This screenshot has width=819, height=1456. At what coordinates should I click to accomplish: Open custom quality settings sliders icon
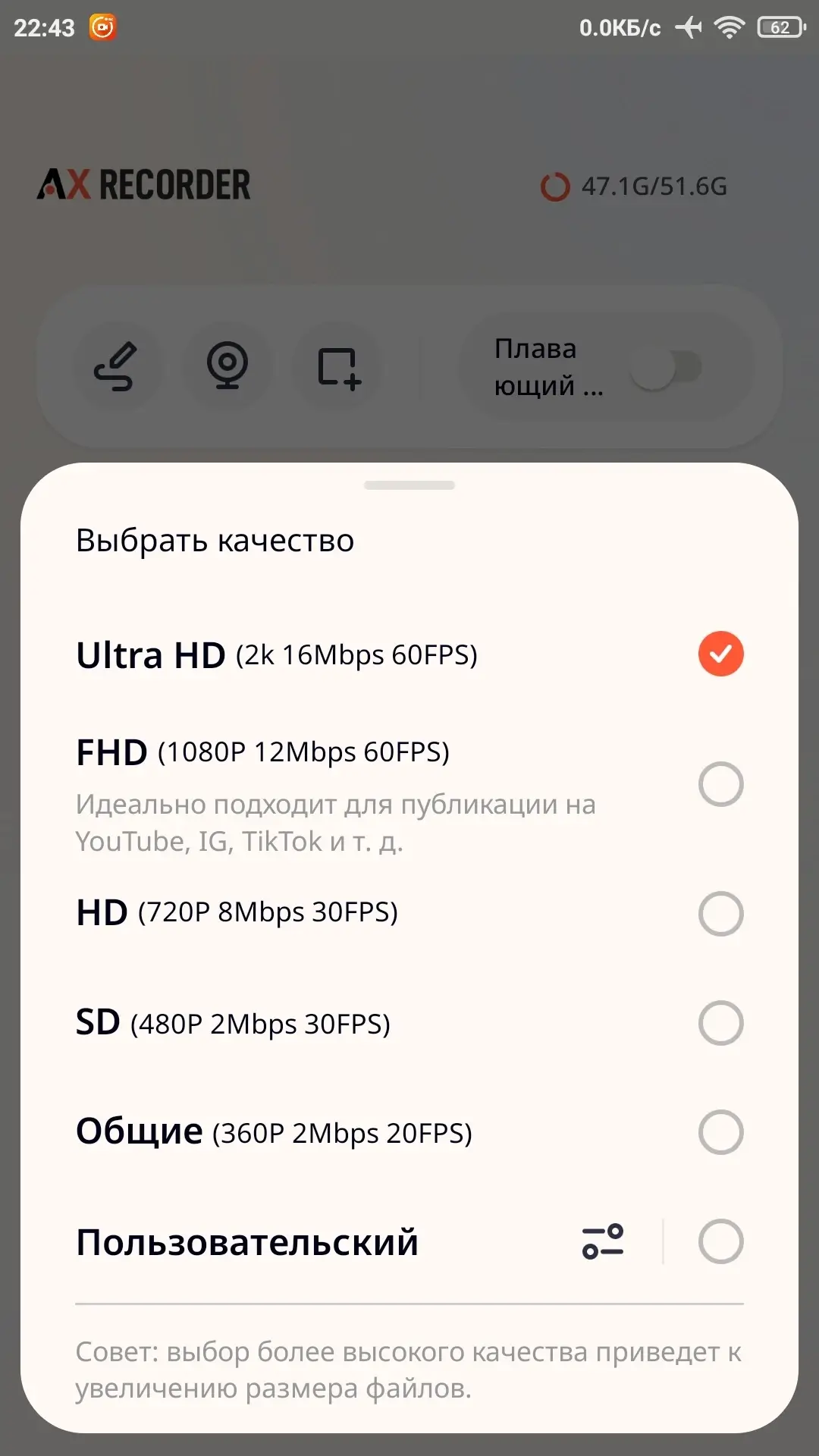tap(603, 1241)
